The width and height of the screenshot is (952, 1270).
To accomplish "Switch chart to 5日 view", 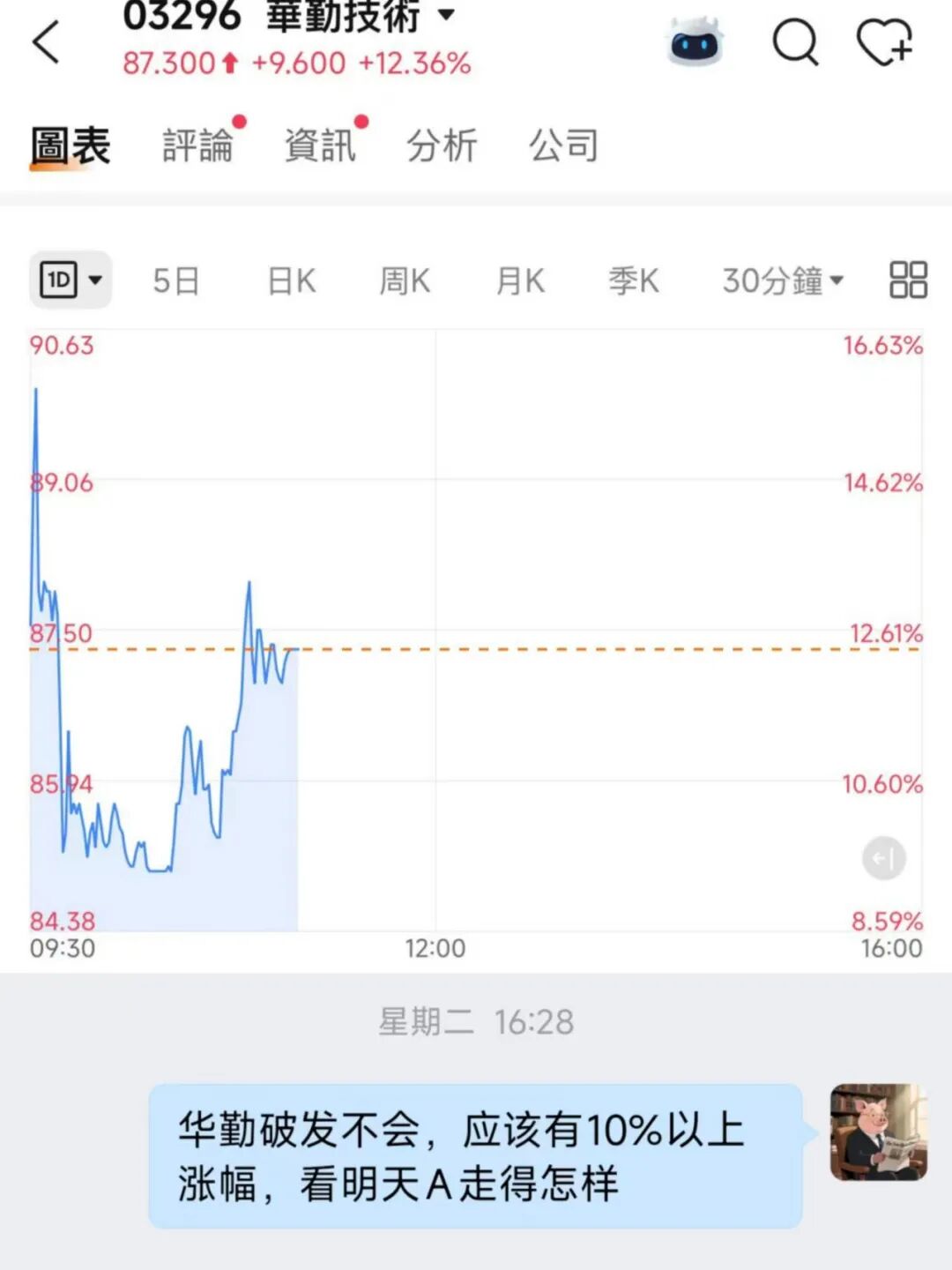I will [x=176, y=281].
